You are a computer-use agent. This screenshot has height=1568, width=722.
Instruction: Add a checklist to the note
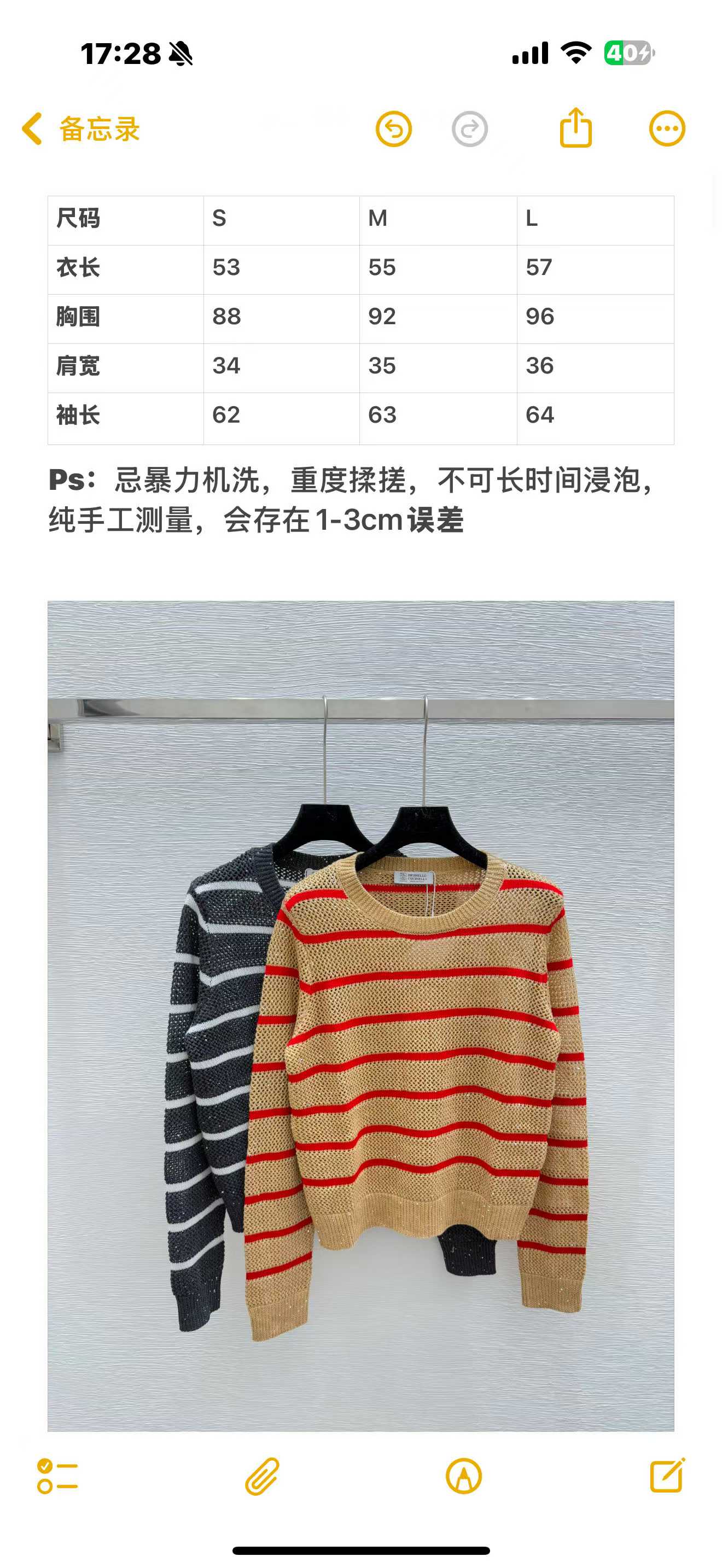(57, 1476)
